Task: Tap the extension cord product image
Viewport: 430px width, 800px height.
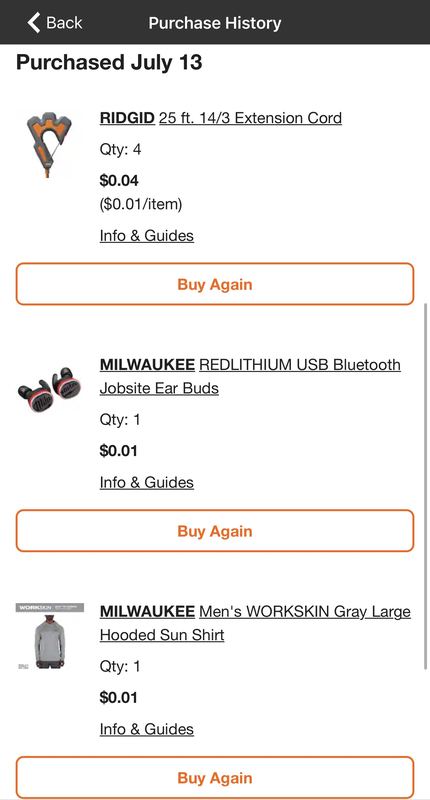Action: [x=49, y=144]
